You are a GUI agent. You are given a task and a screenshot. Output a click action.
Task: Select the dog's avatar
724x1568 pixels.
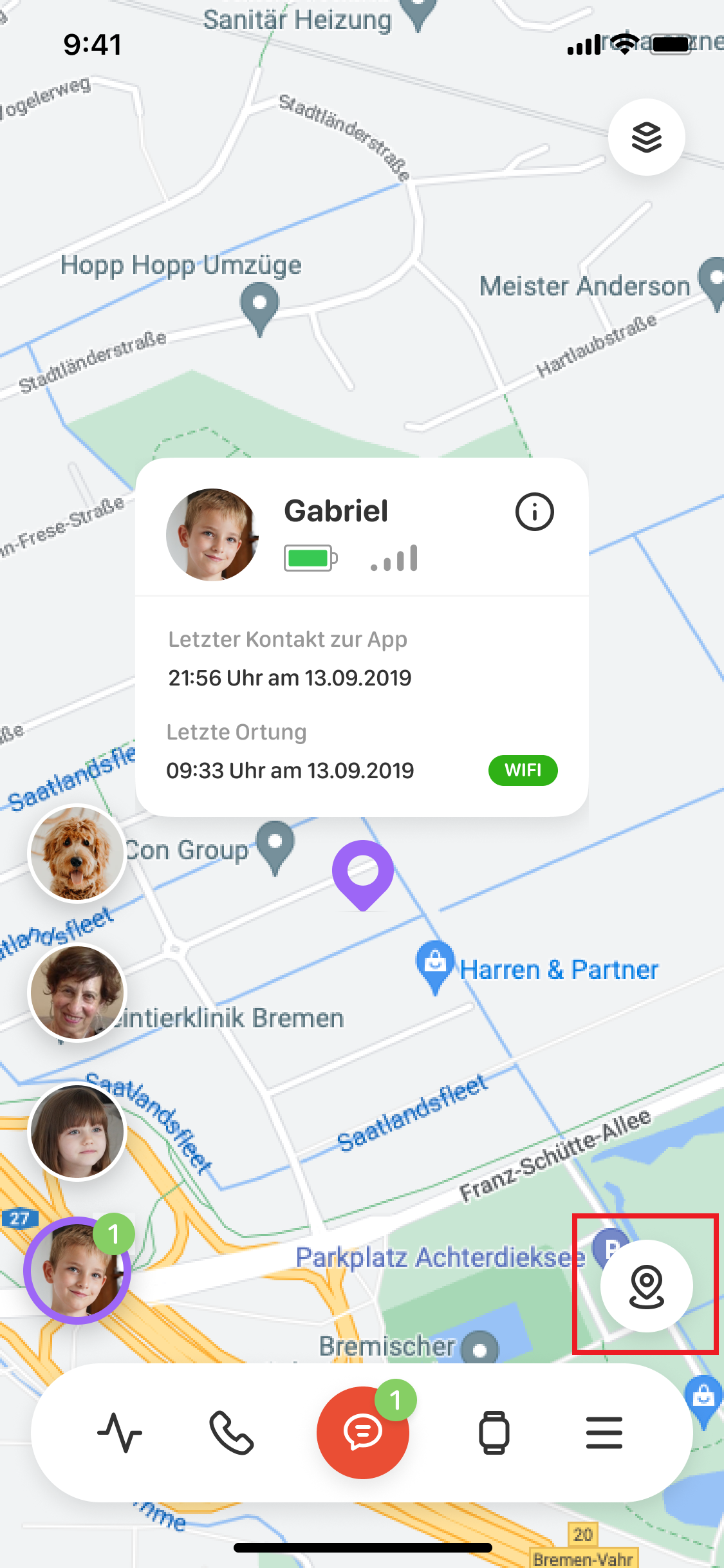pyautogui.click(x=77, y=854)
